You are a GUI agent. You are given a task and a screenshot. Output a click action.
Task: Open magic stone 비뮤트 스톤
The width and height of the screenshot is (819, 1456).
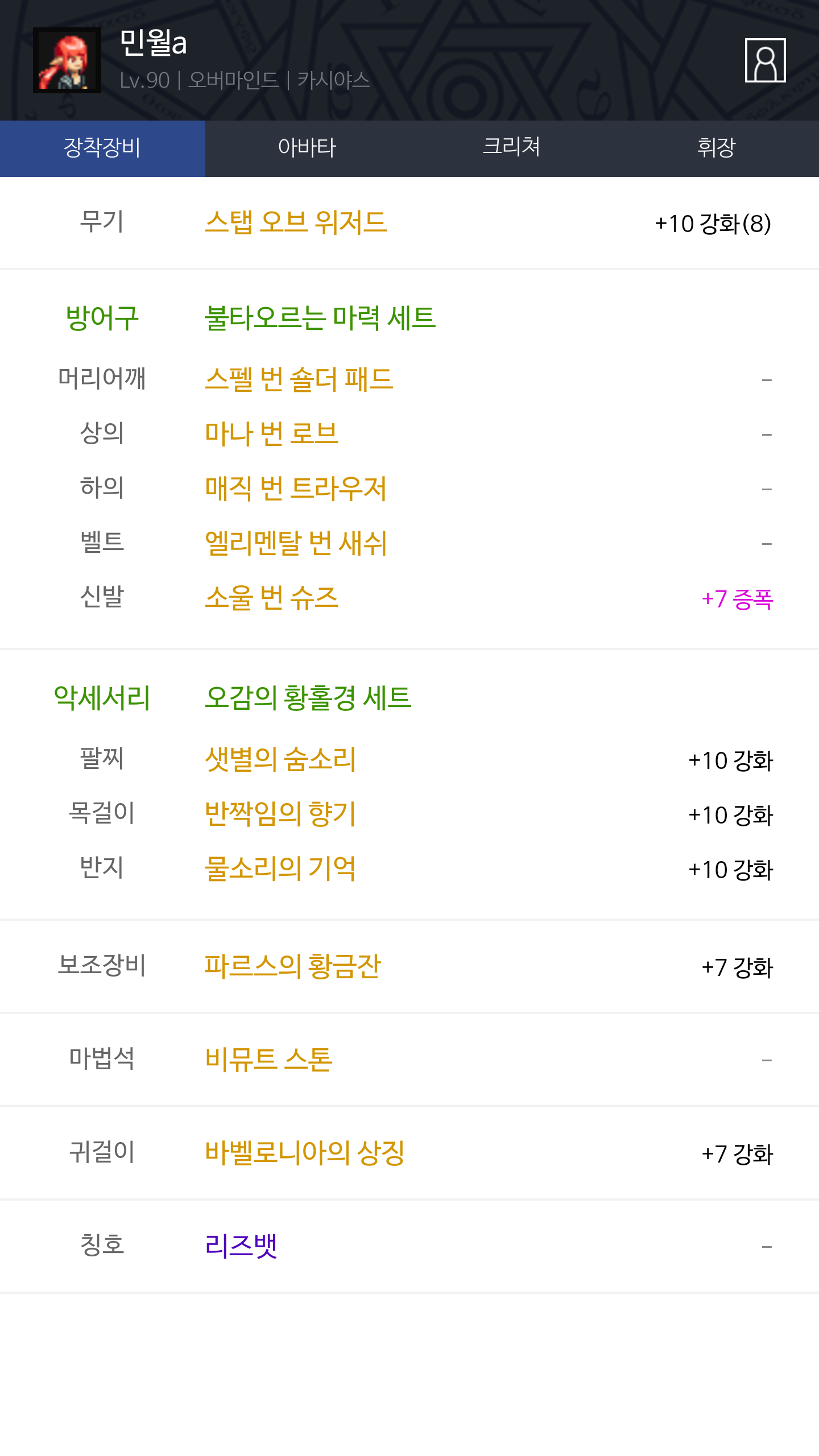point(268,1060)
